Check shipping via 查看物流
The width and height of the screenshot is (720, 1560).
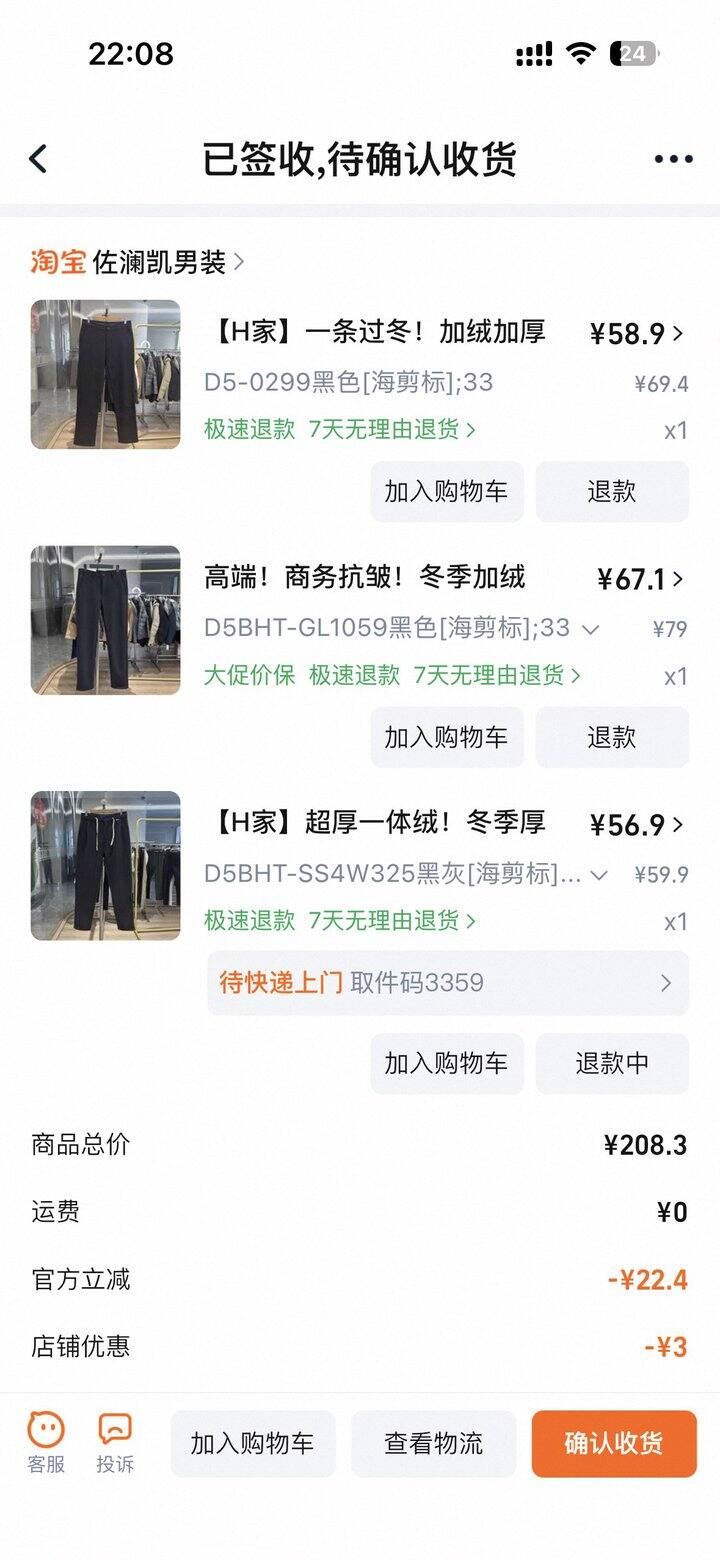[433, 1443]
